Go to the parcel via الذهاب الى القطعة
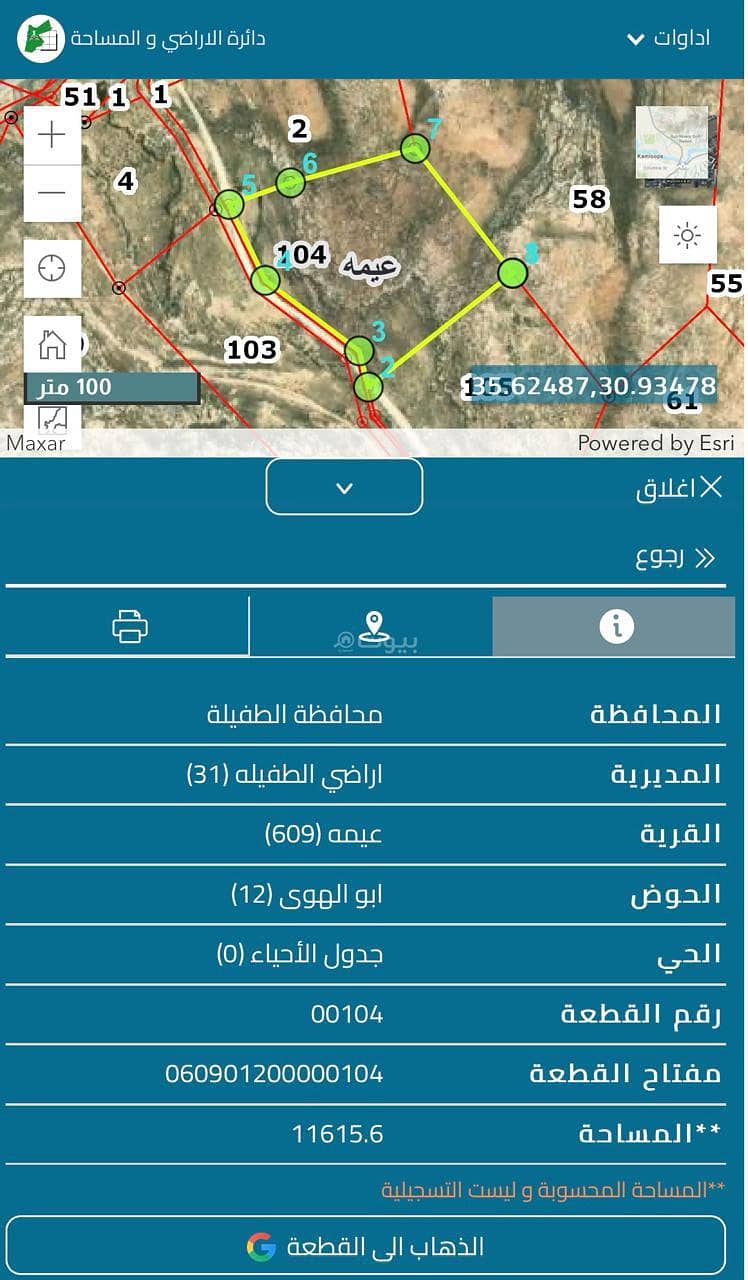This screenshot has height=1280, width=748. click(x=365, y=1246)
